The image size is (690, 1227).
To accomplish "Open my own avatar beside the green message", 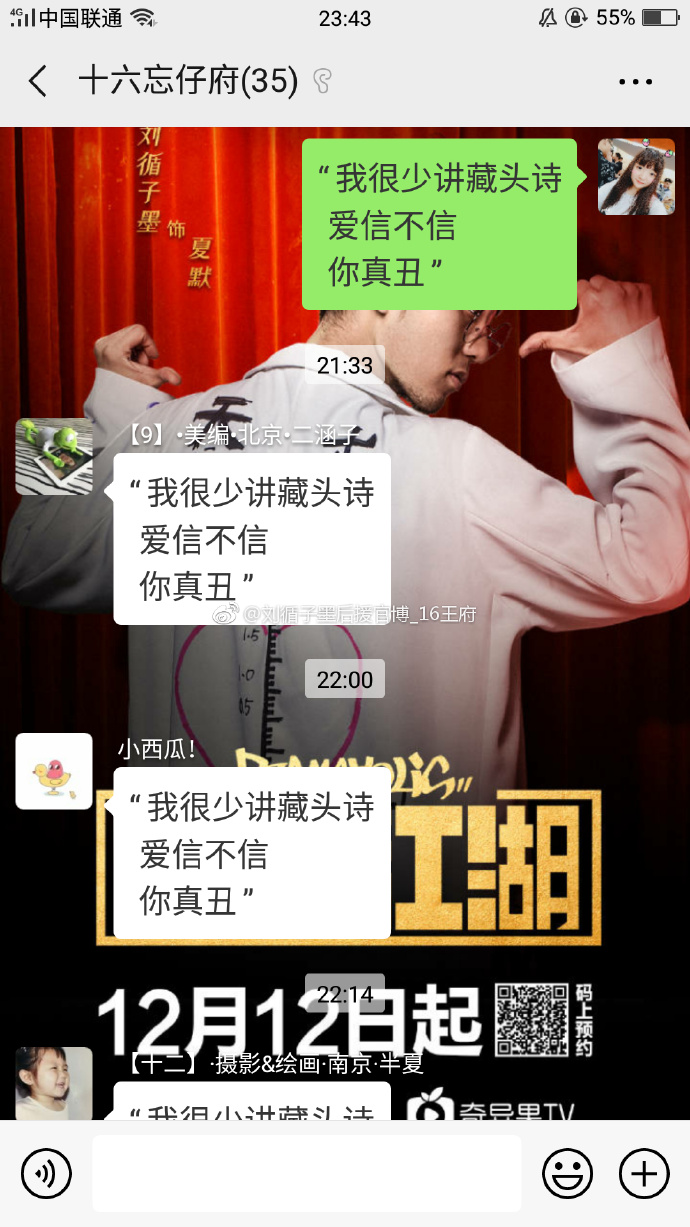I will pyautogui.click(x=636, y=177).
